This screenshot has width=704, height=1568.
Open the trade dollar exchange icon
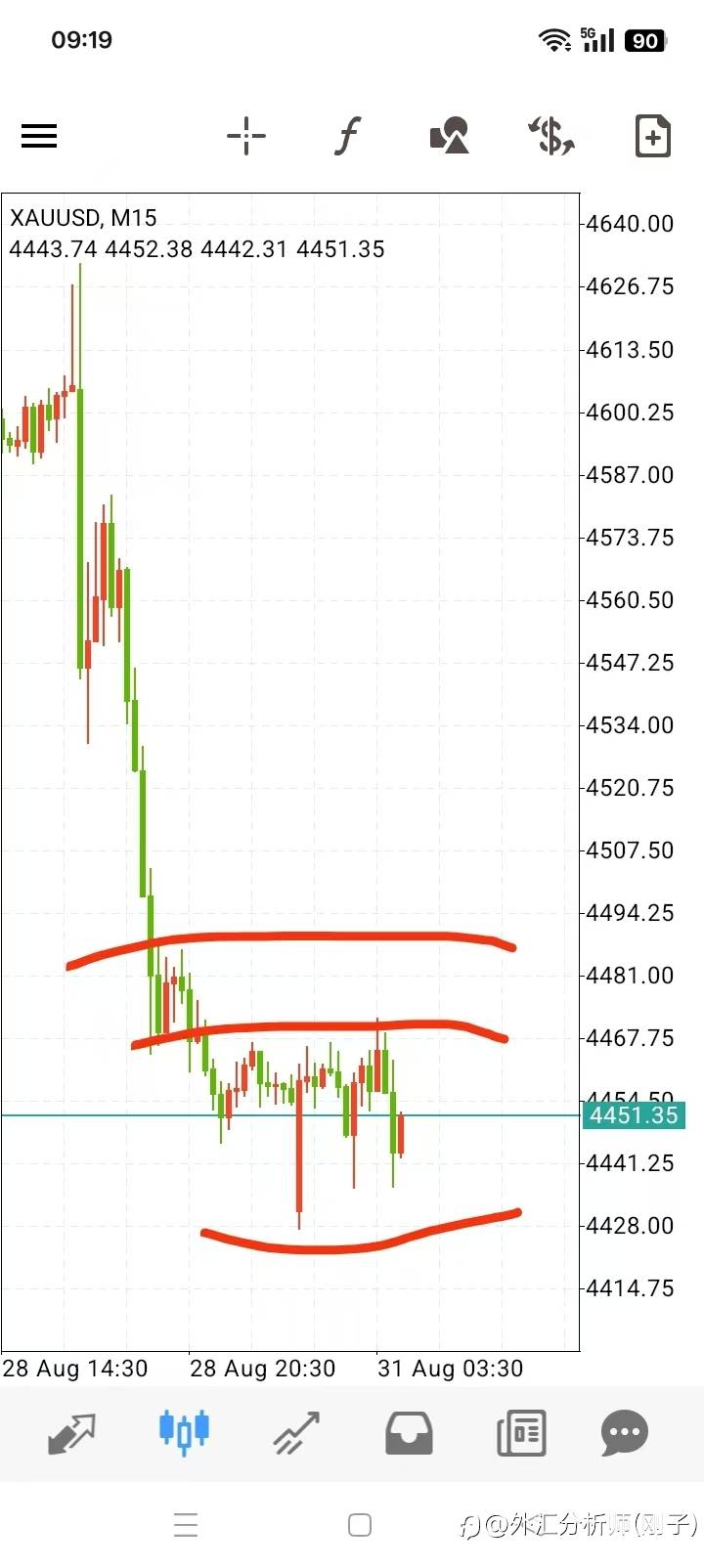(x=551, y=136)
